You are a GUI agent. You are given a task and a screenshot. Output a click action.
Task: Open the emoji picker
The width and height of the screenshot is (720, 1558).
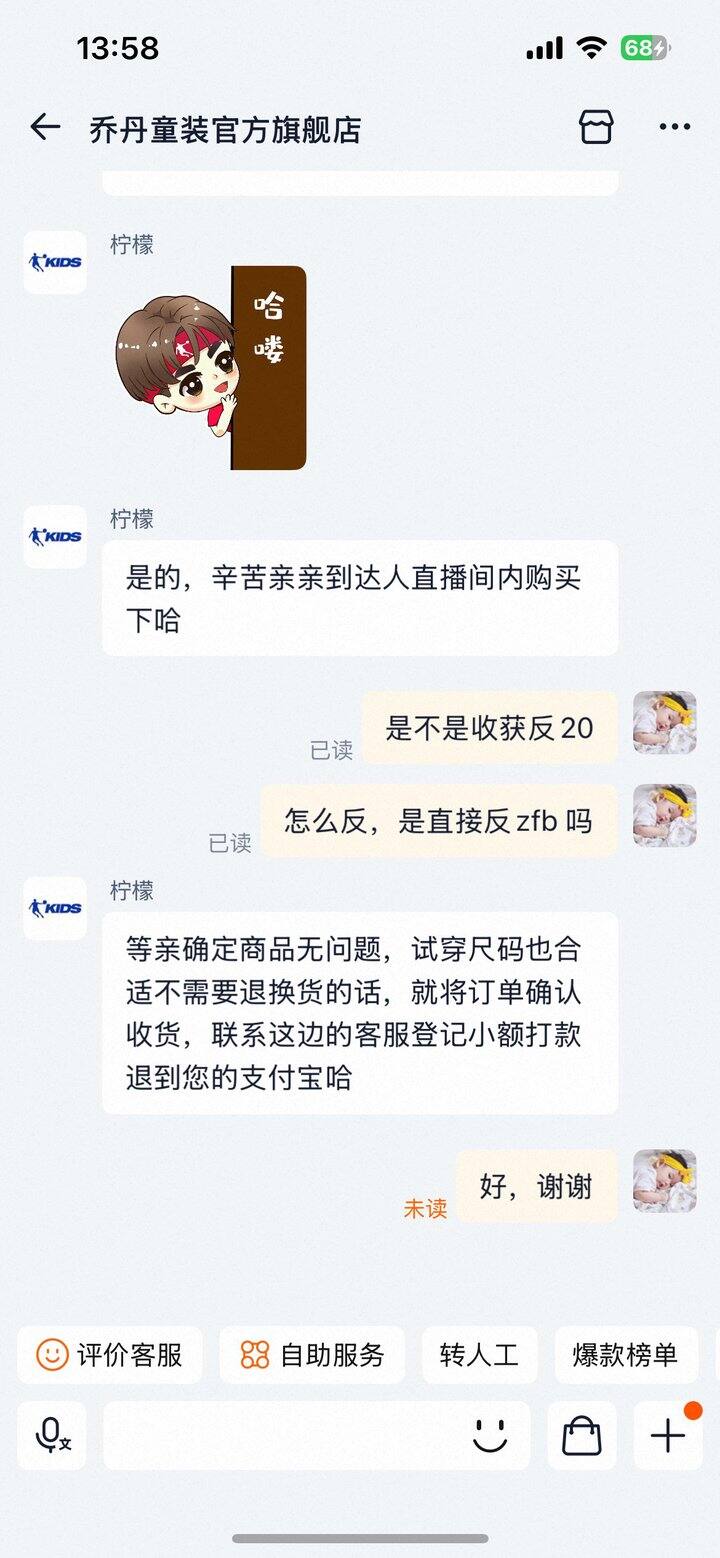tap(490, 1436)
